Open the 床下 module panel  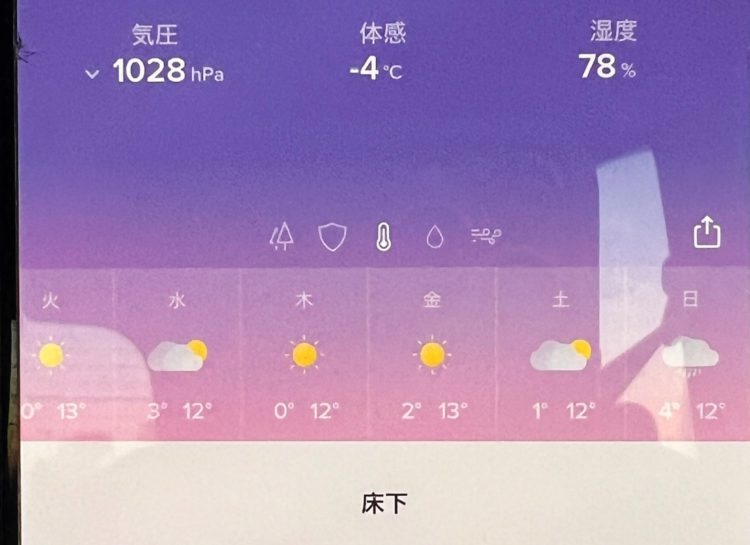click(384, 503)
